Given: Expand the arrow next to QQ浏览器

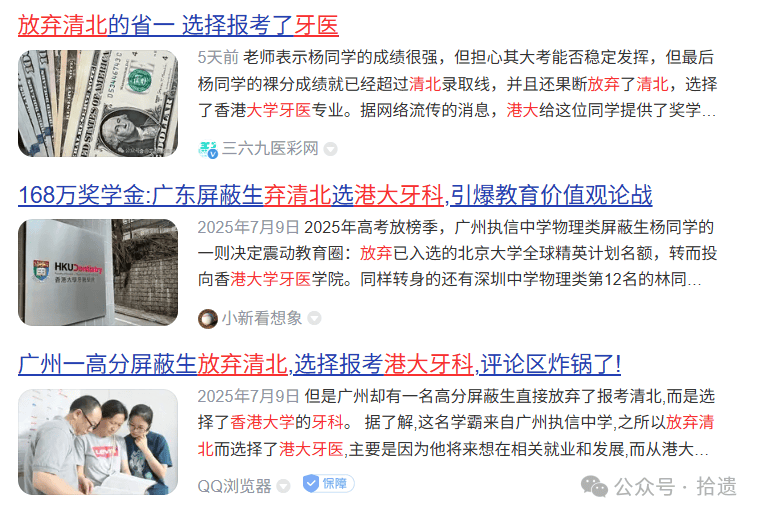Looking at the screenshot, I should [285, 486].
